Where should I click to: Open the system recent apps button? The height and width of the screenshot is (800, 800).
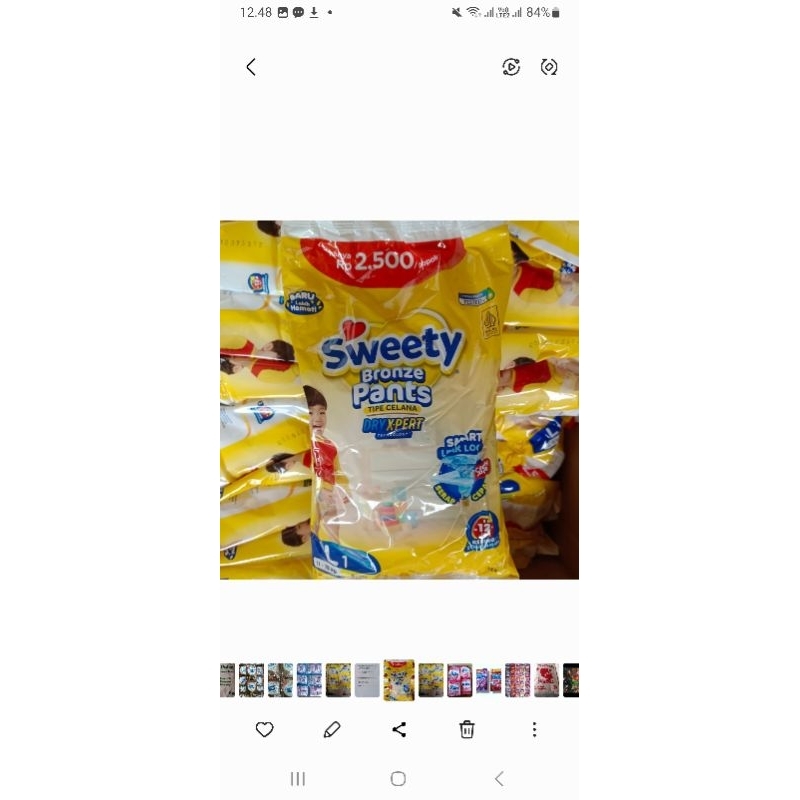(x=297, y=779)
